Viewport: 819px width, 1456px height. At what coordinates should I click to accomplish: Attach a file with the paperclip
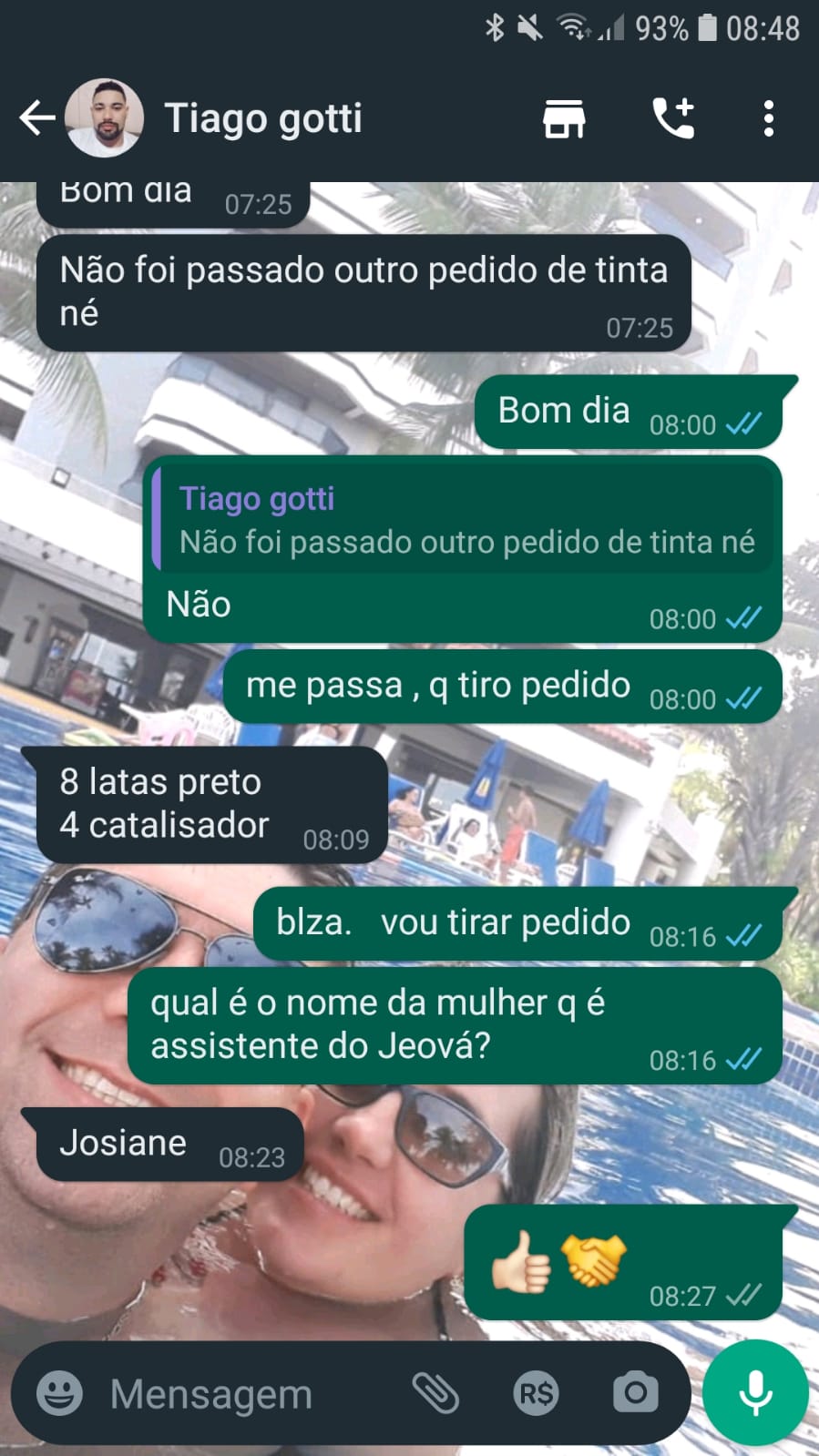pos(435,1393)
